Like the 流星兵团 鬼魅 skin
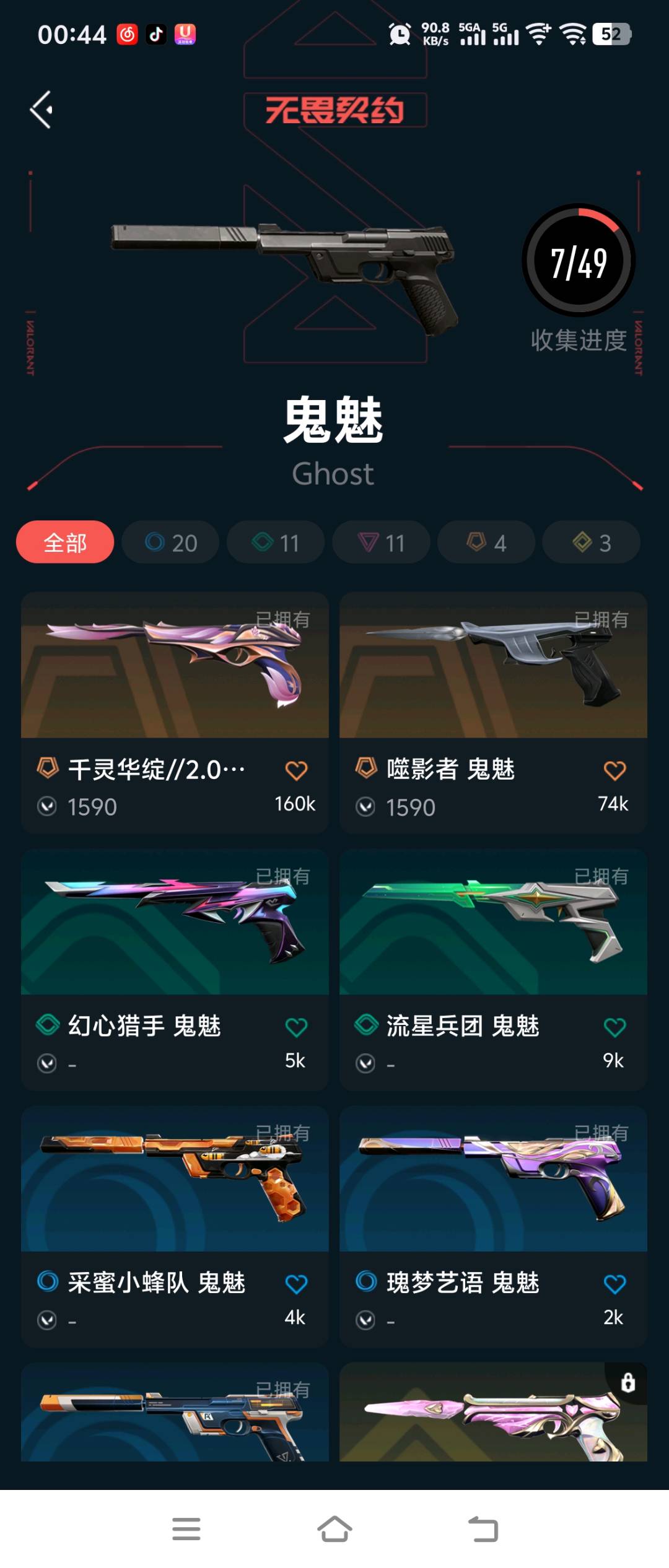Screen dimensions: 669x1568 pyautogui.click(x=614, y=1027)
